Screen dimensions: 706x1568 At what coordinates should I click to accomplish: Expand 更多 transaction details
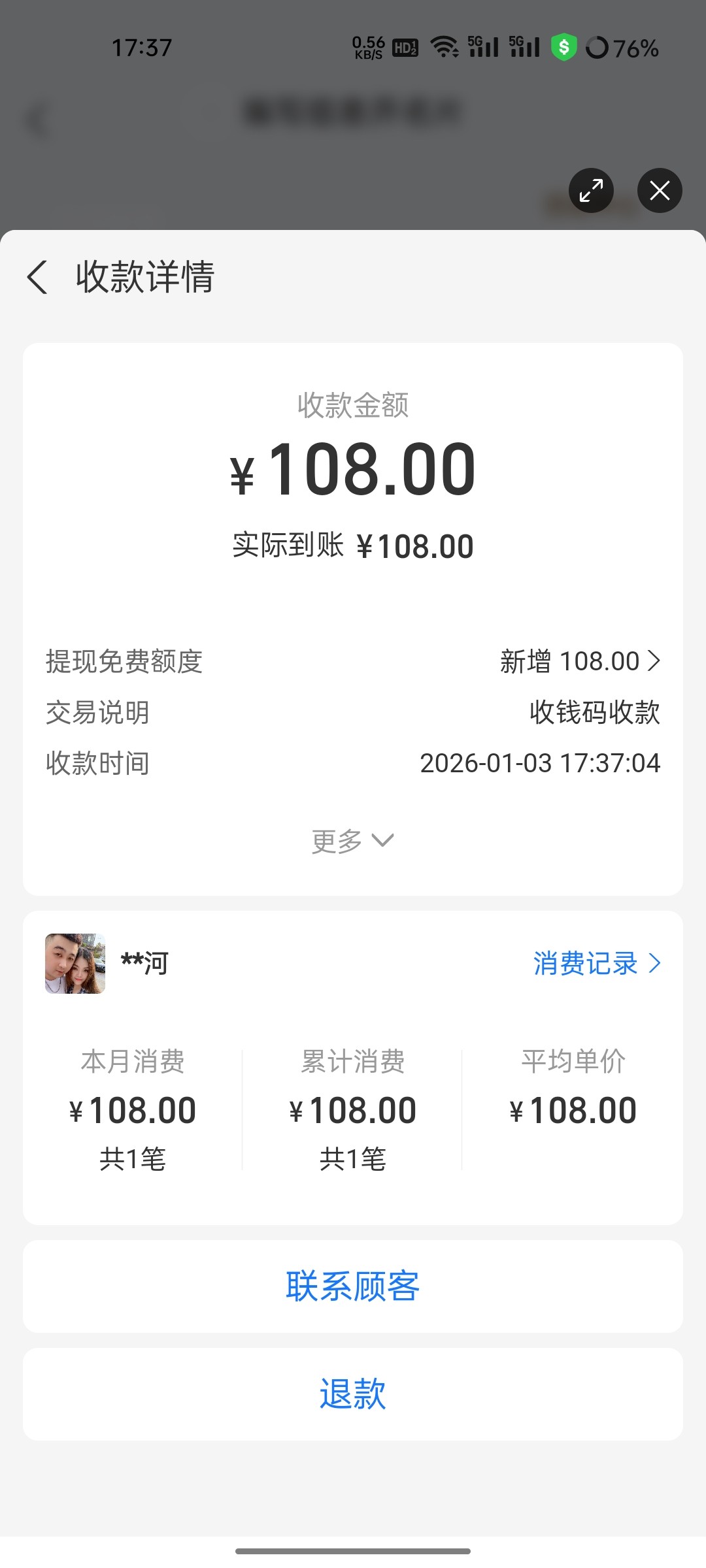pos(352,841)
